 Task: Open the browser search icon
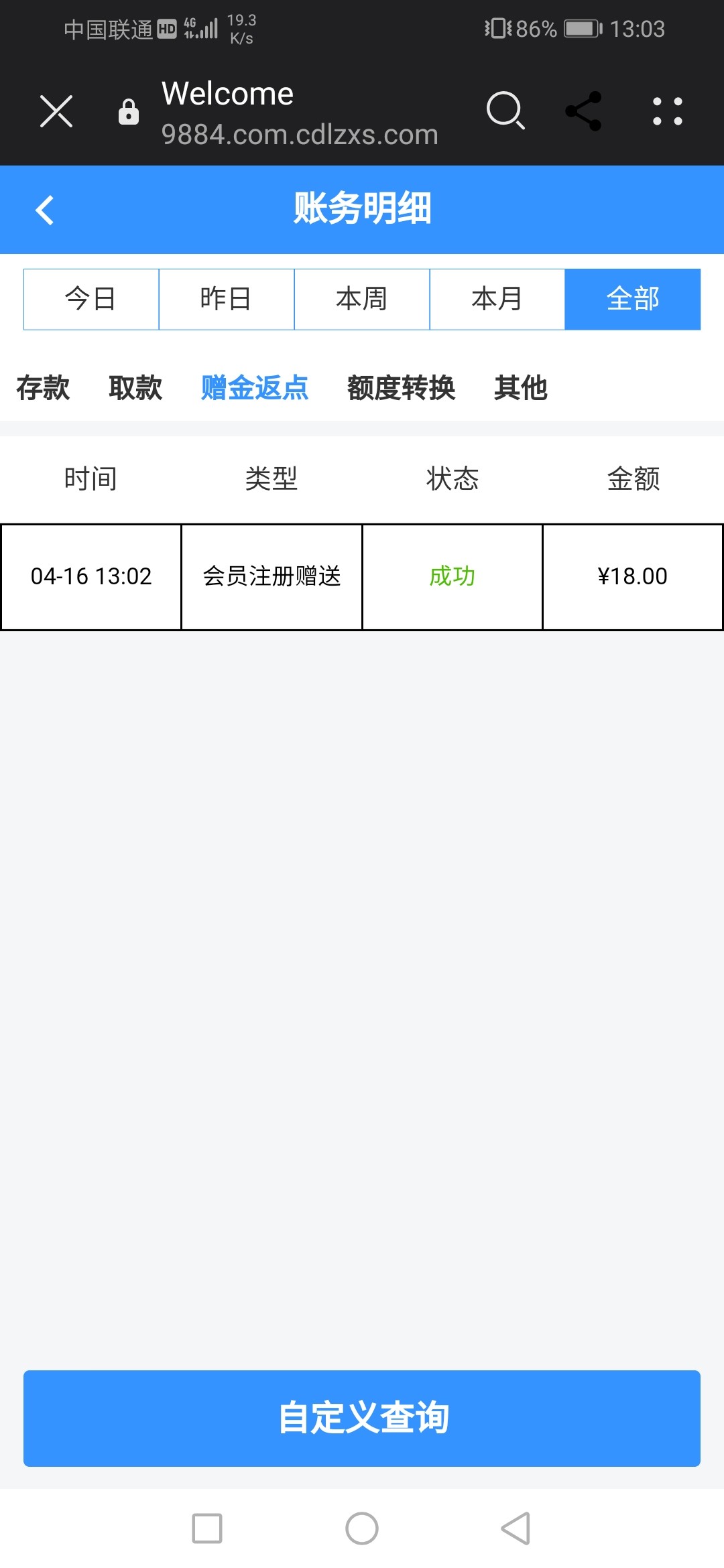[x=505, y=111]
